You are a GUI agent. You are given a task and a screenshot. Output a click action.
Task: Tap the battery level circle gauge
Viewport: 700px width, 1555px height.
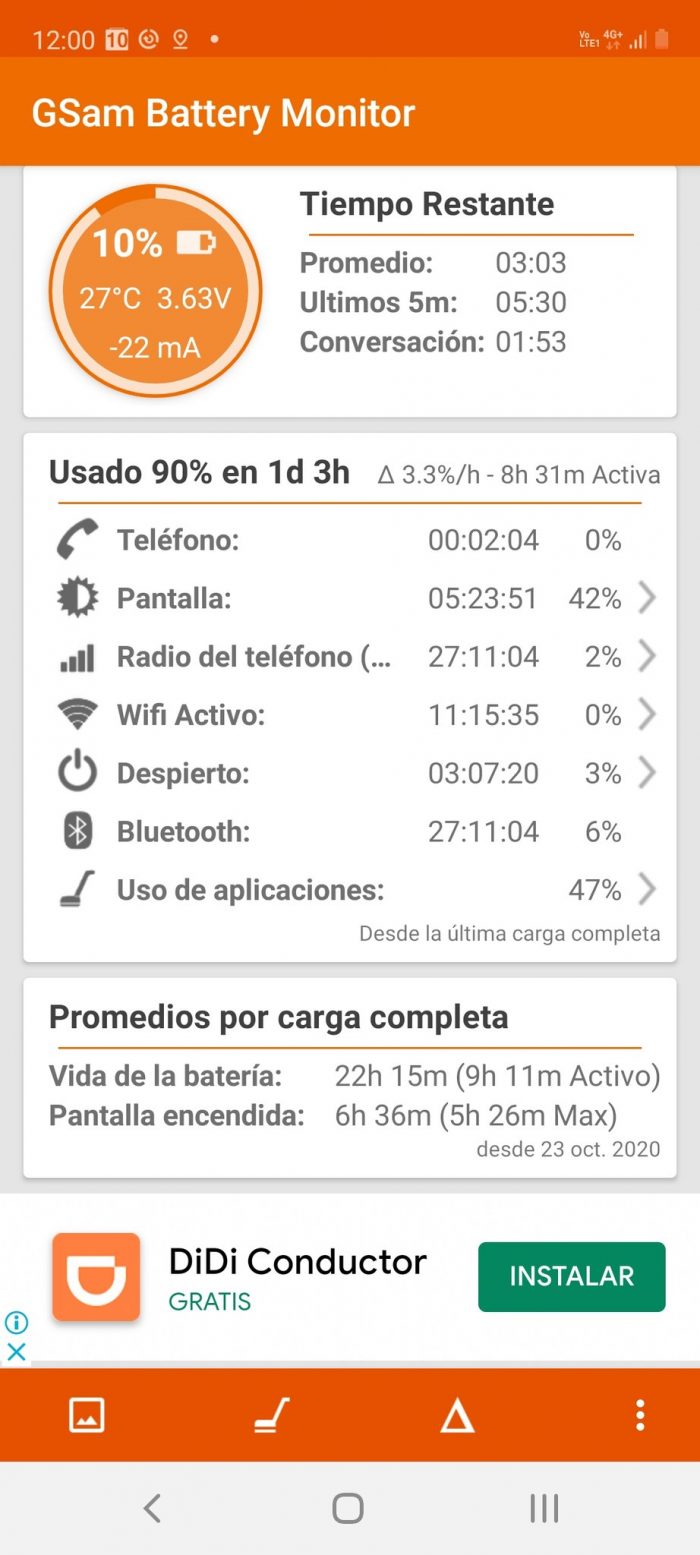pos(155,291)
